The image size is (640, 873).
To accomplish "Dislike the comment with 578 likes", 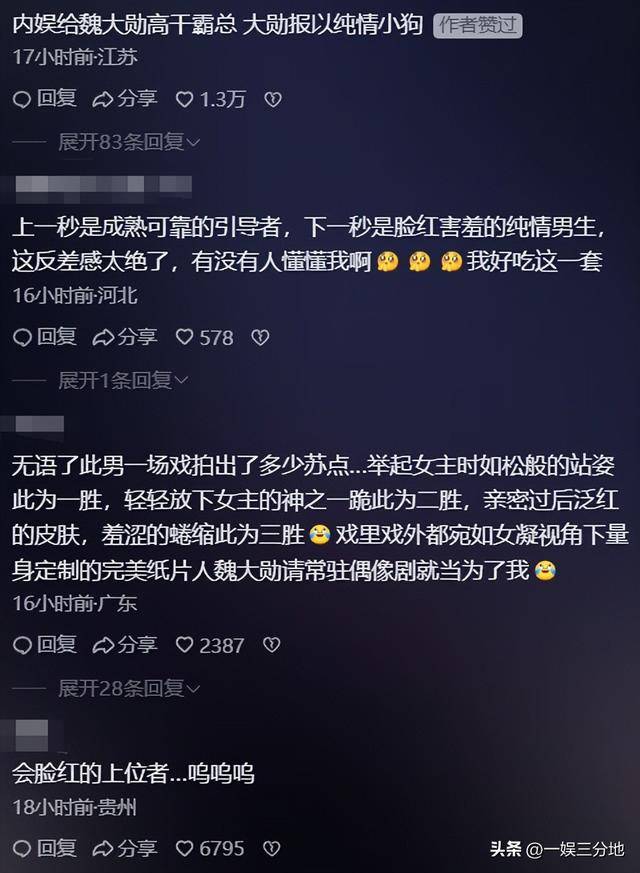I will point(260,338).
